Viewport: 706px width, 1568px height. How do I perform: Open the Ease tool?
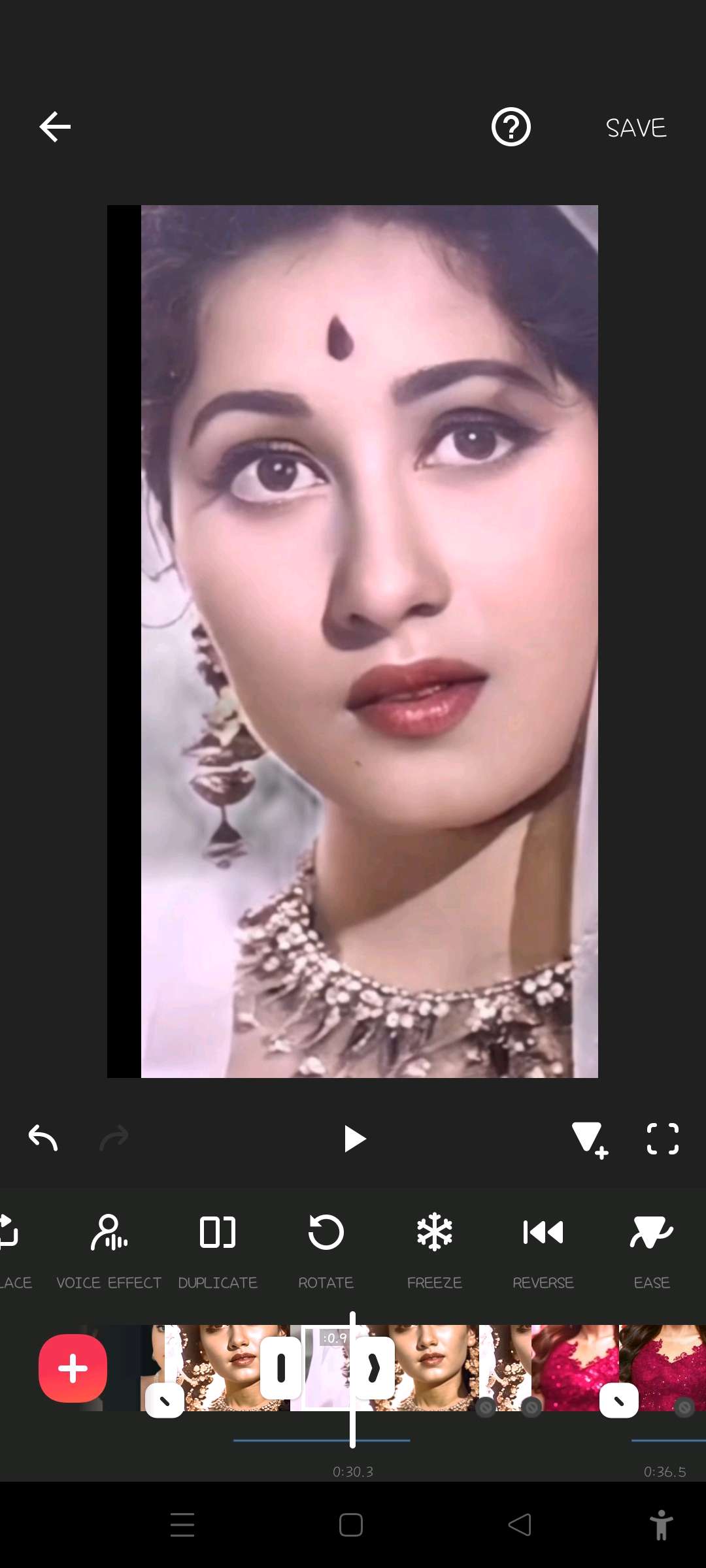point(651,1249)
